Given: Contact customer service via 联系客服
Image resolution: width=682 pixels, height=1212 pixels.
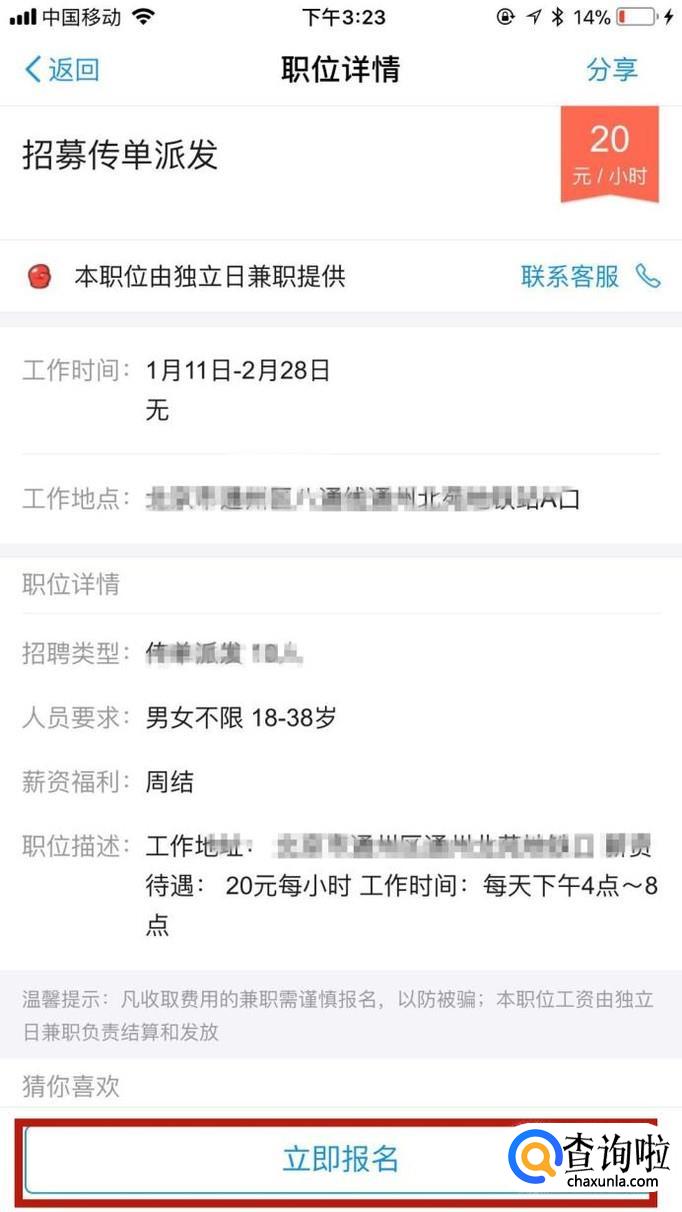Looking at the screenshot, I should (589, 276).
